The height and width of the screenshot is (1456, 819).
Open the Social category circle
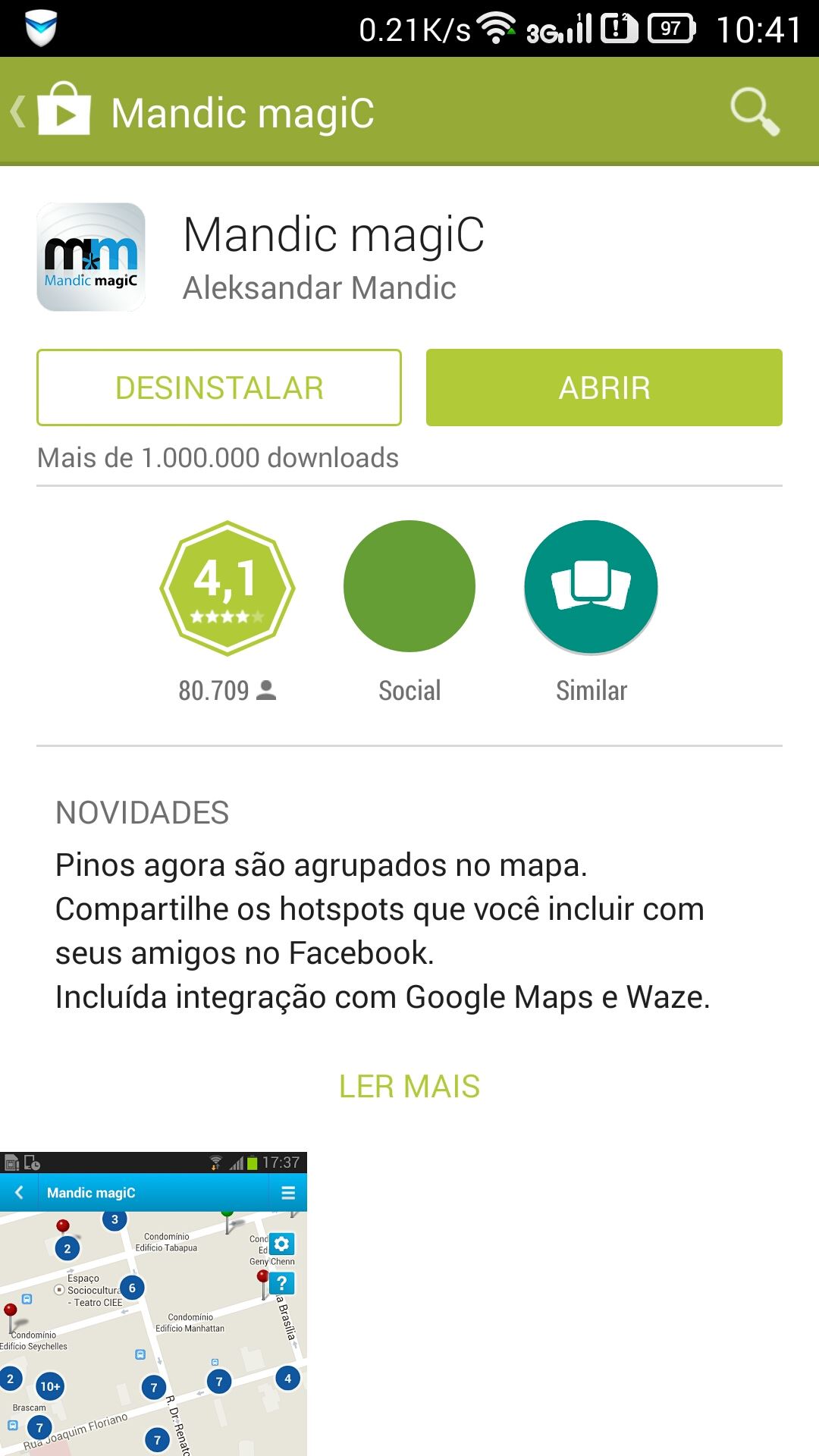(409, 586)
